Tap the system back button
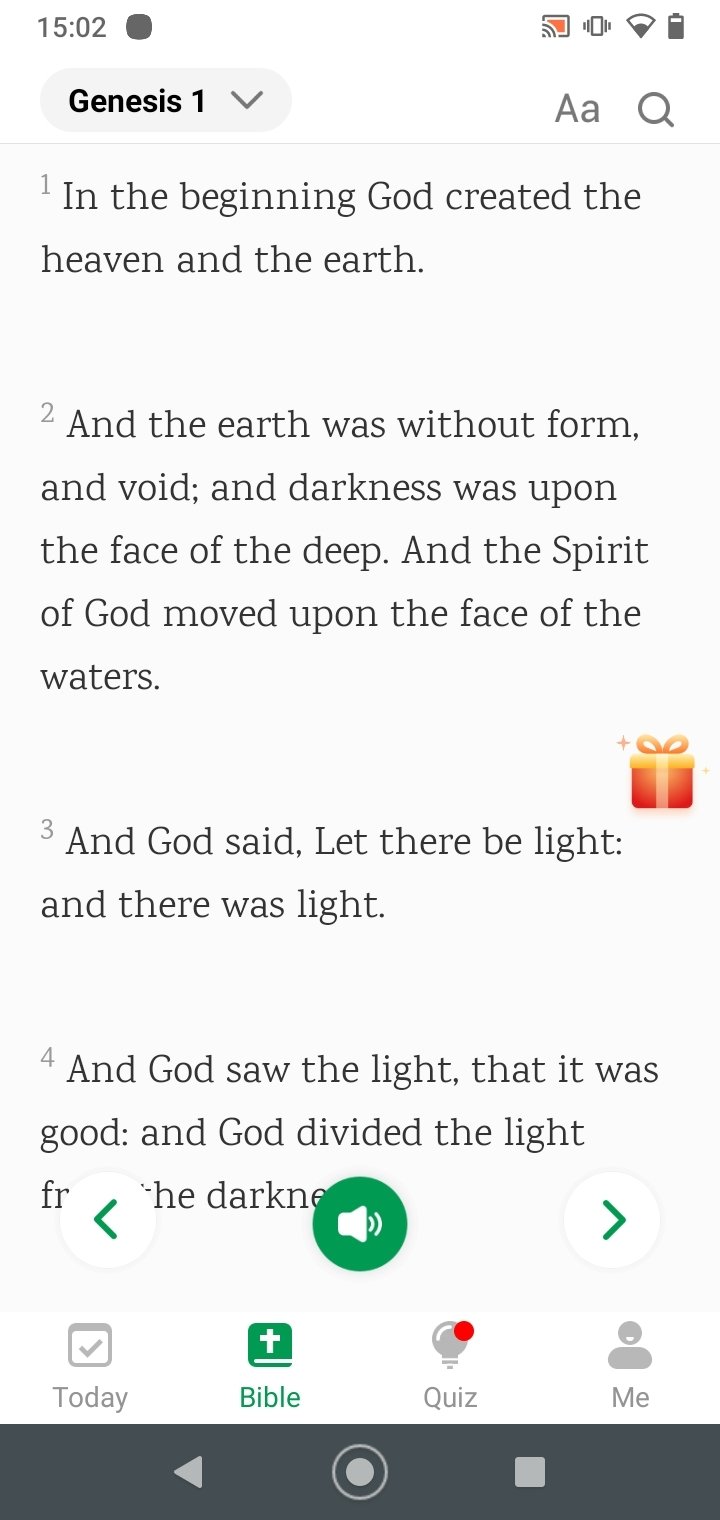Image resolution: width=720 pixels, height=1520 pixels. (x=188, y=1472)
